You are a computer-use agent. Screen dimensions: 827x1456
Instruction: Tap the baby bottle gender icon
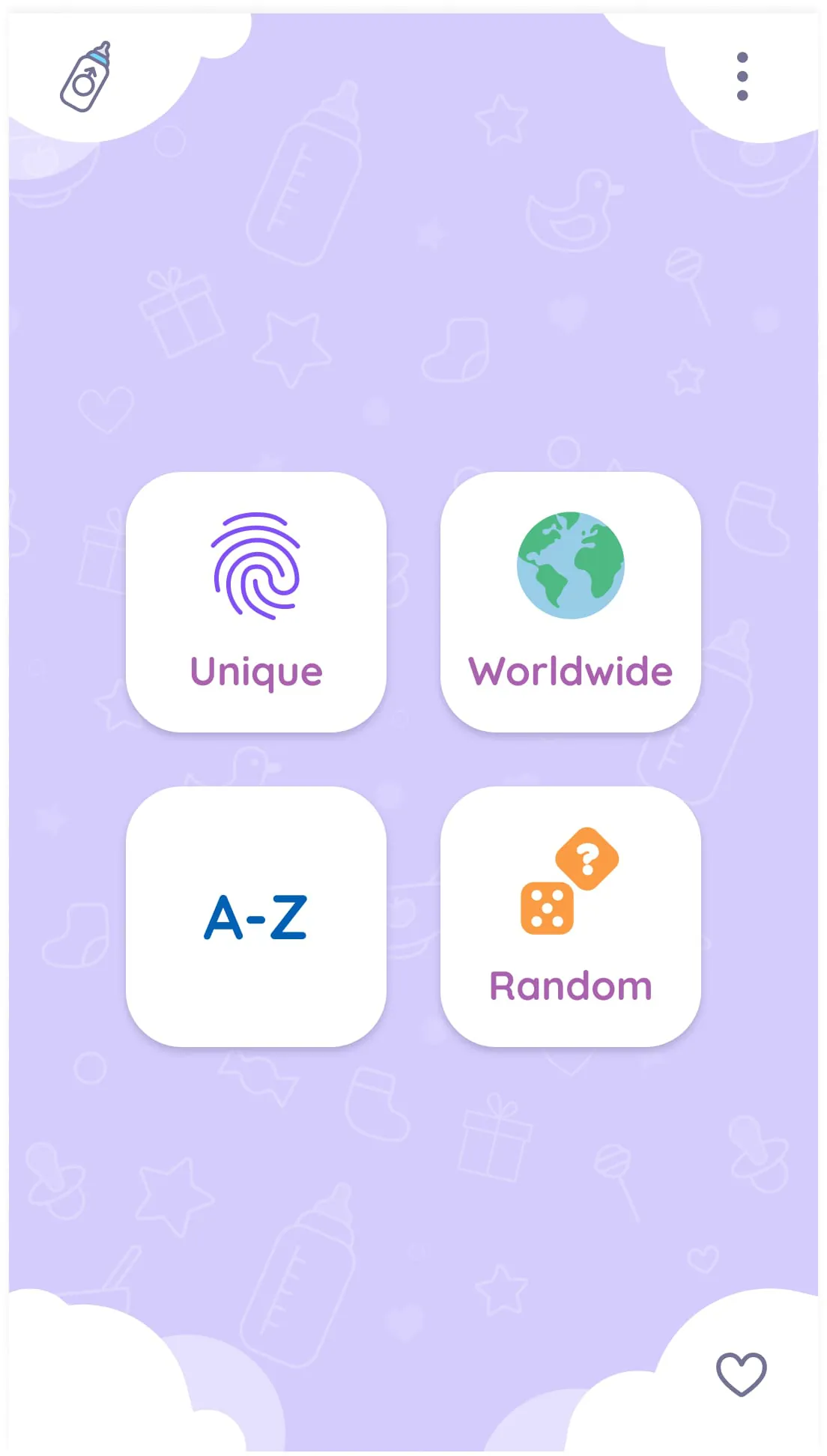(x=85, y=77)
